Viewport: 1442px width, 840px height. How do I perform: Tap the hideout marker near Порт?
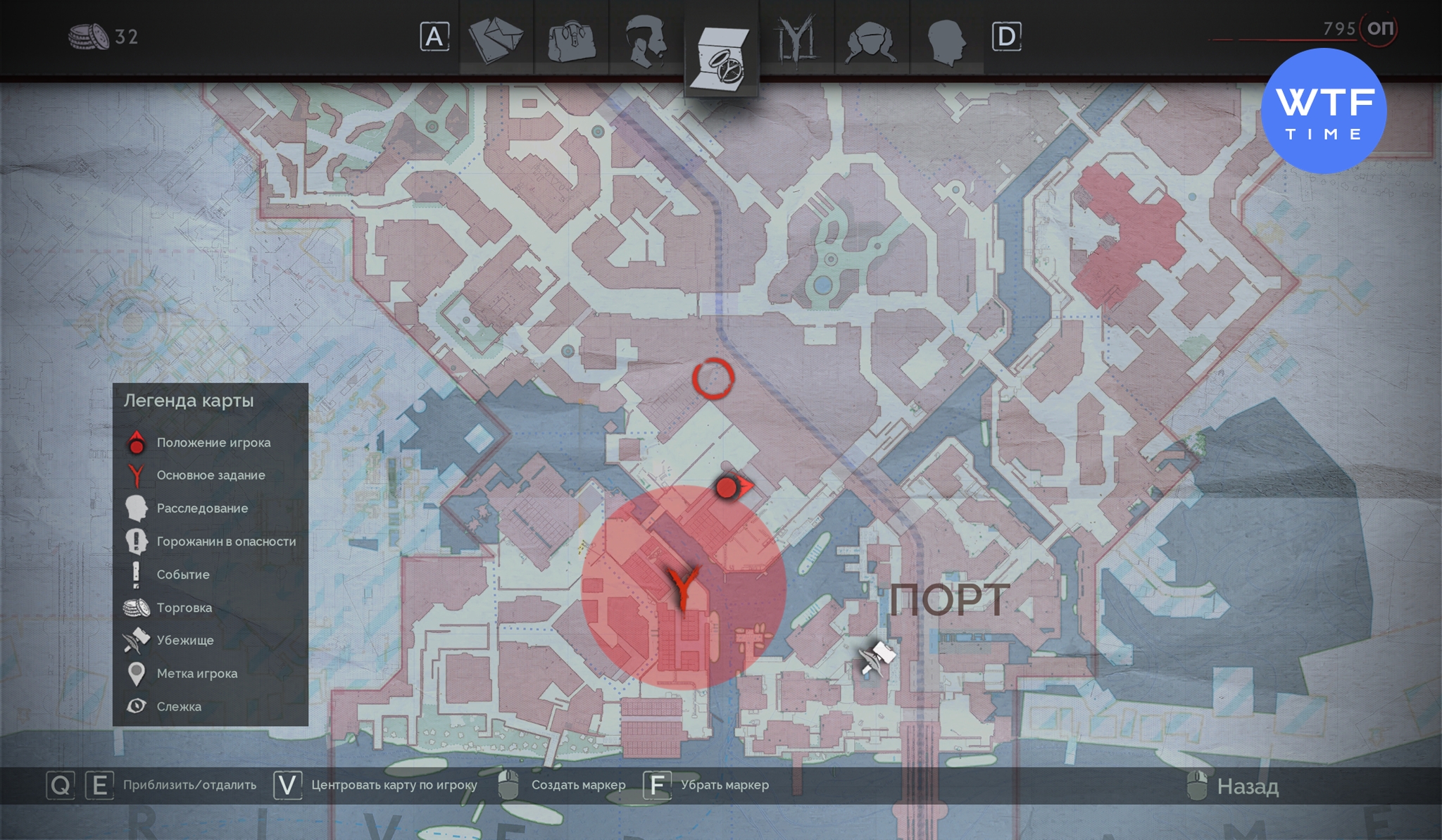click(x=877, y=658)
